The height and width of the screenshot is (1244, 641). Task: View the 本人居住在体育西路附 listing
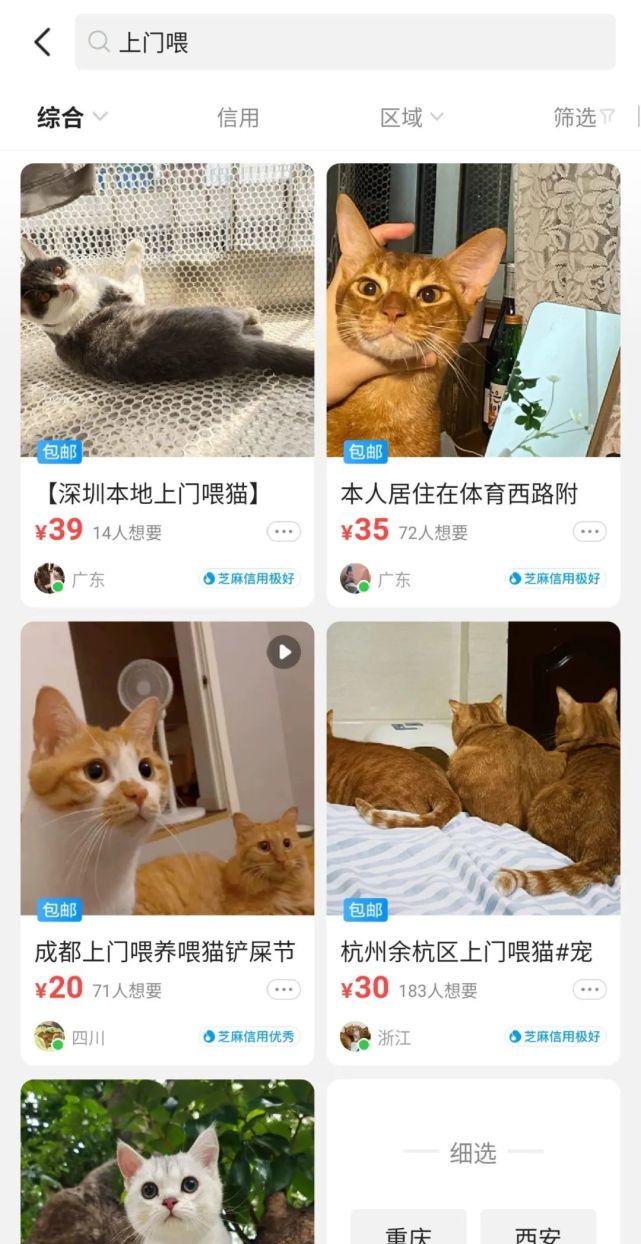(x=473, y=310)
